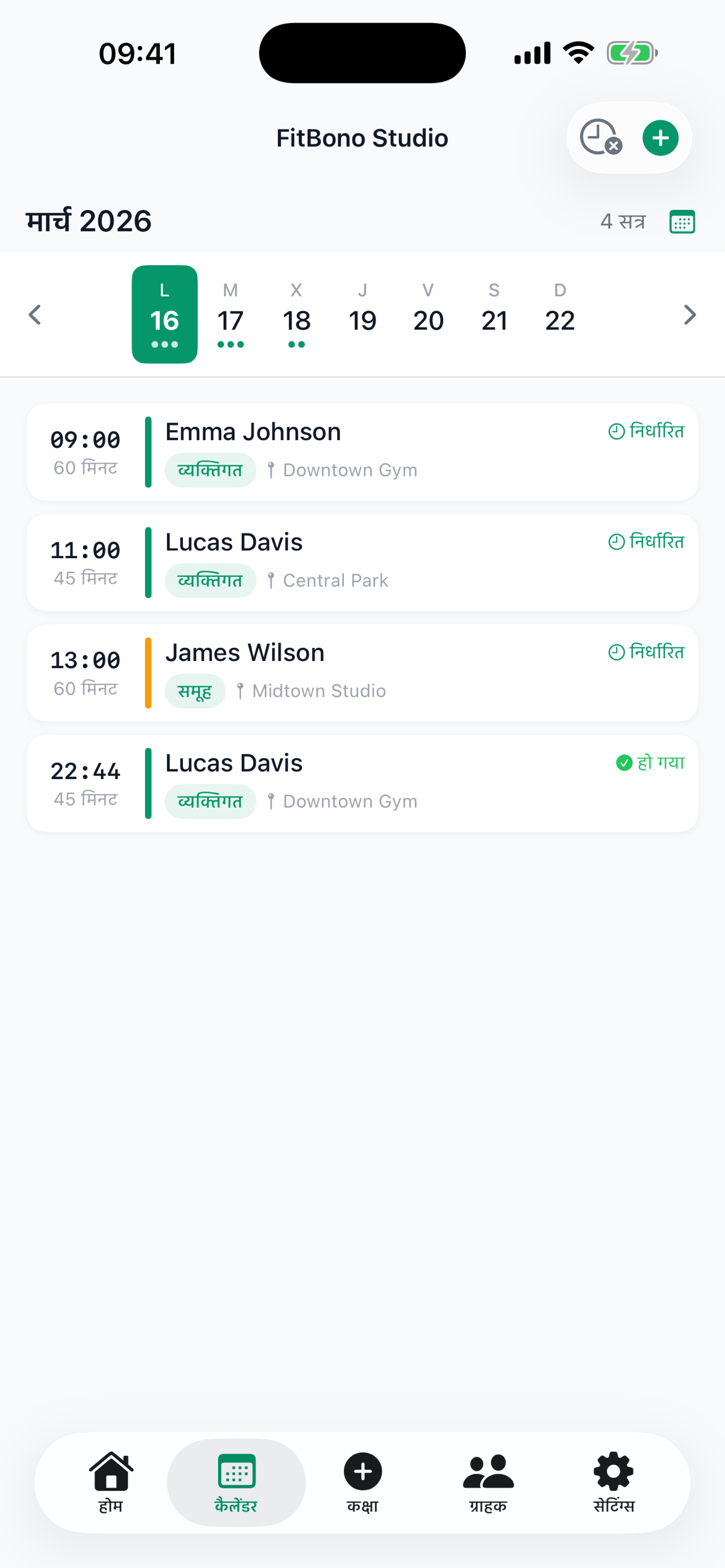Image resolution: width=725 pixels, height=1568 pixels.
Task: Switch to the होम tab
Action: point(111,1482)
